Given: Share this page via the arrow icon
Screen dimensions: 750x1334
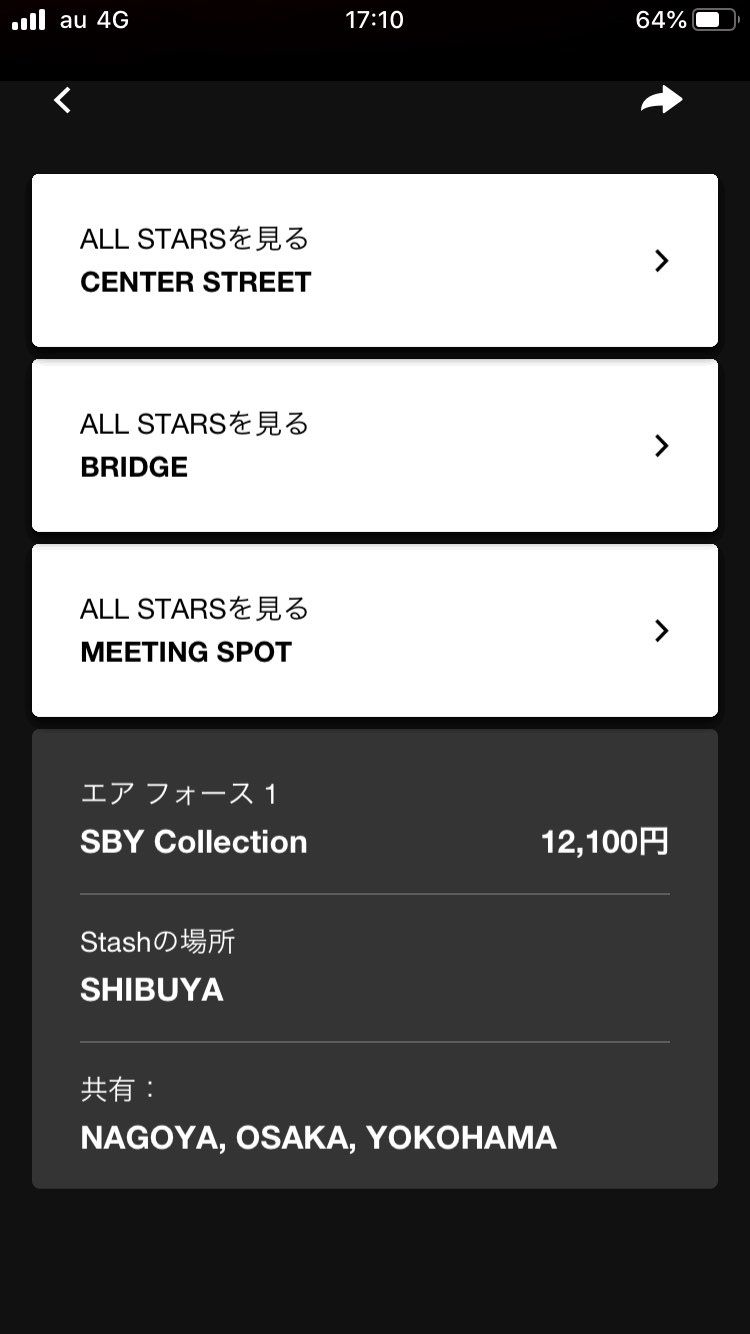Looking at the screenshot, I should (x=661, y=99).
